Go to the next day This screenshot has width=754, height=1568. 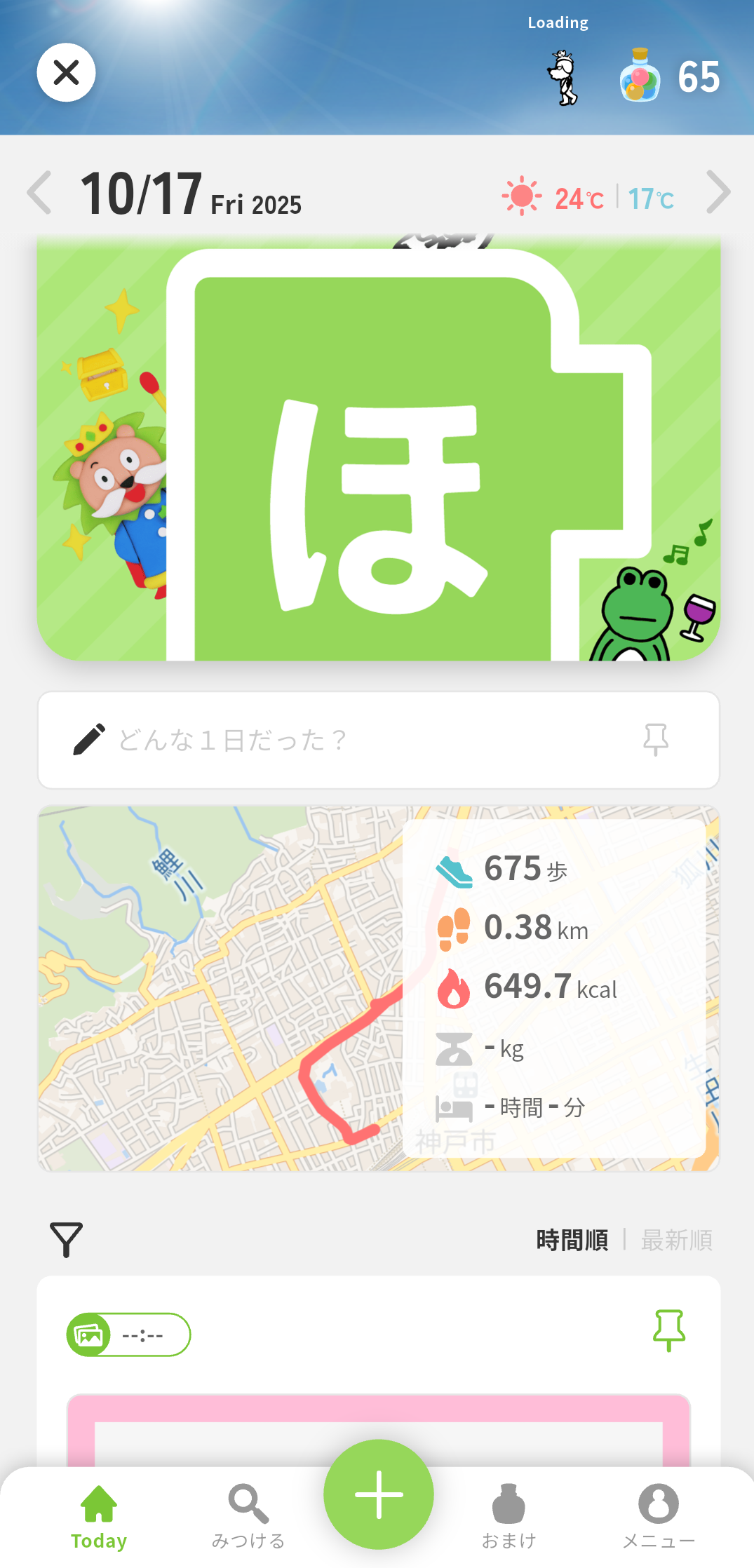(718, 192)
